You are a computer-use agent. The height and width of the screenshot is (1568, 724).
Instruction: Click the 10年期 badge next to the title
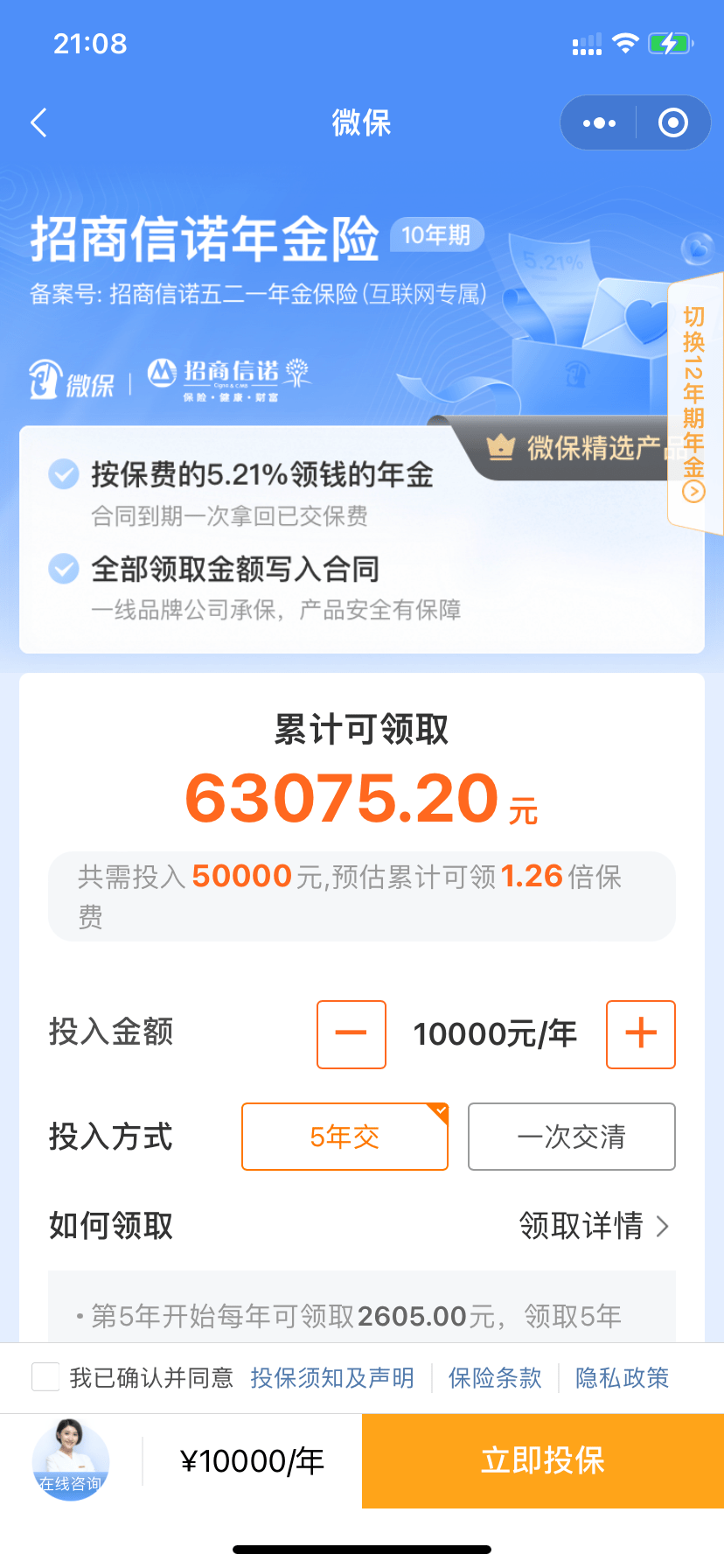coord(436,234)
